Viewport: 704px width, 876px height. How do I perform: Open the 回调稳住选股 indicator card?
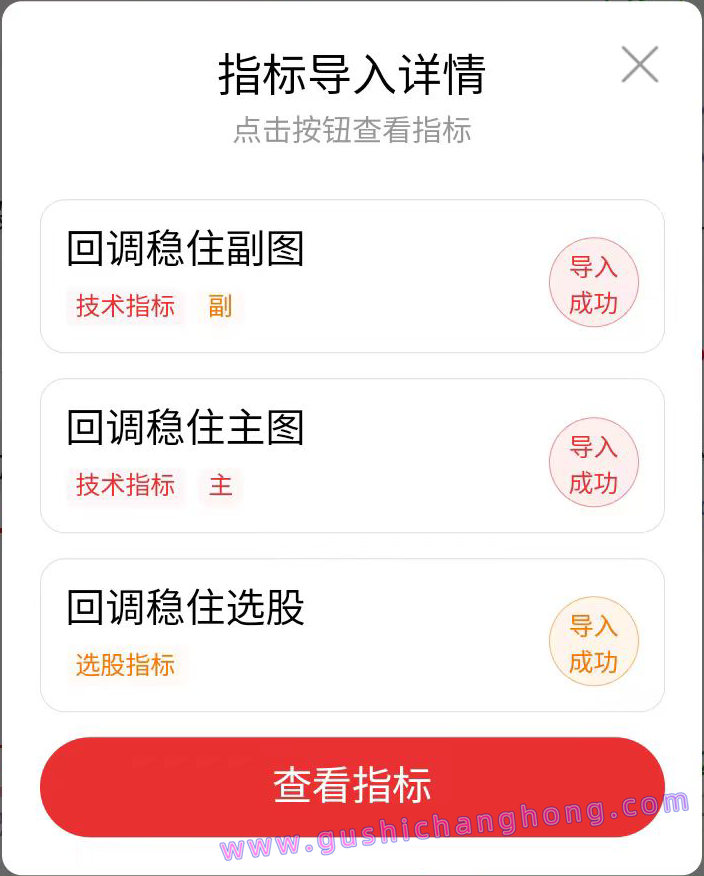300,634
